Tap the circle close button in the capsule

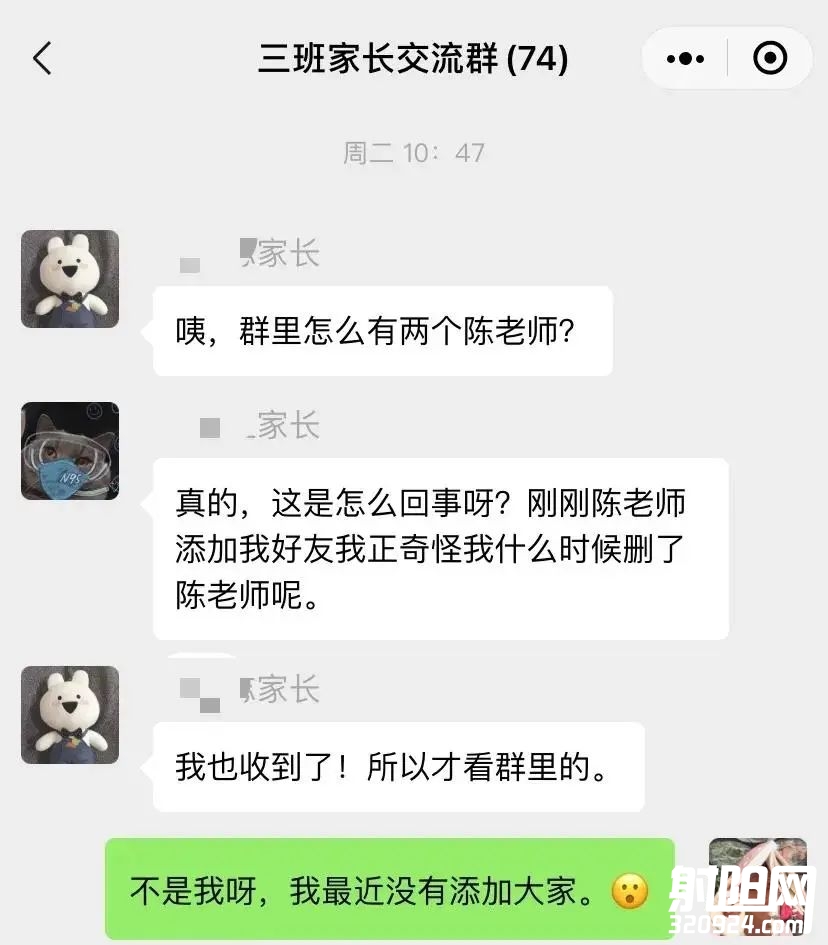point(769,59)
